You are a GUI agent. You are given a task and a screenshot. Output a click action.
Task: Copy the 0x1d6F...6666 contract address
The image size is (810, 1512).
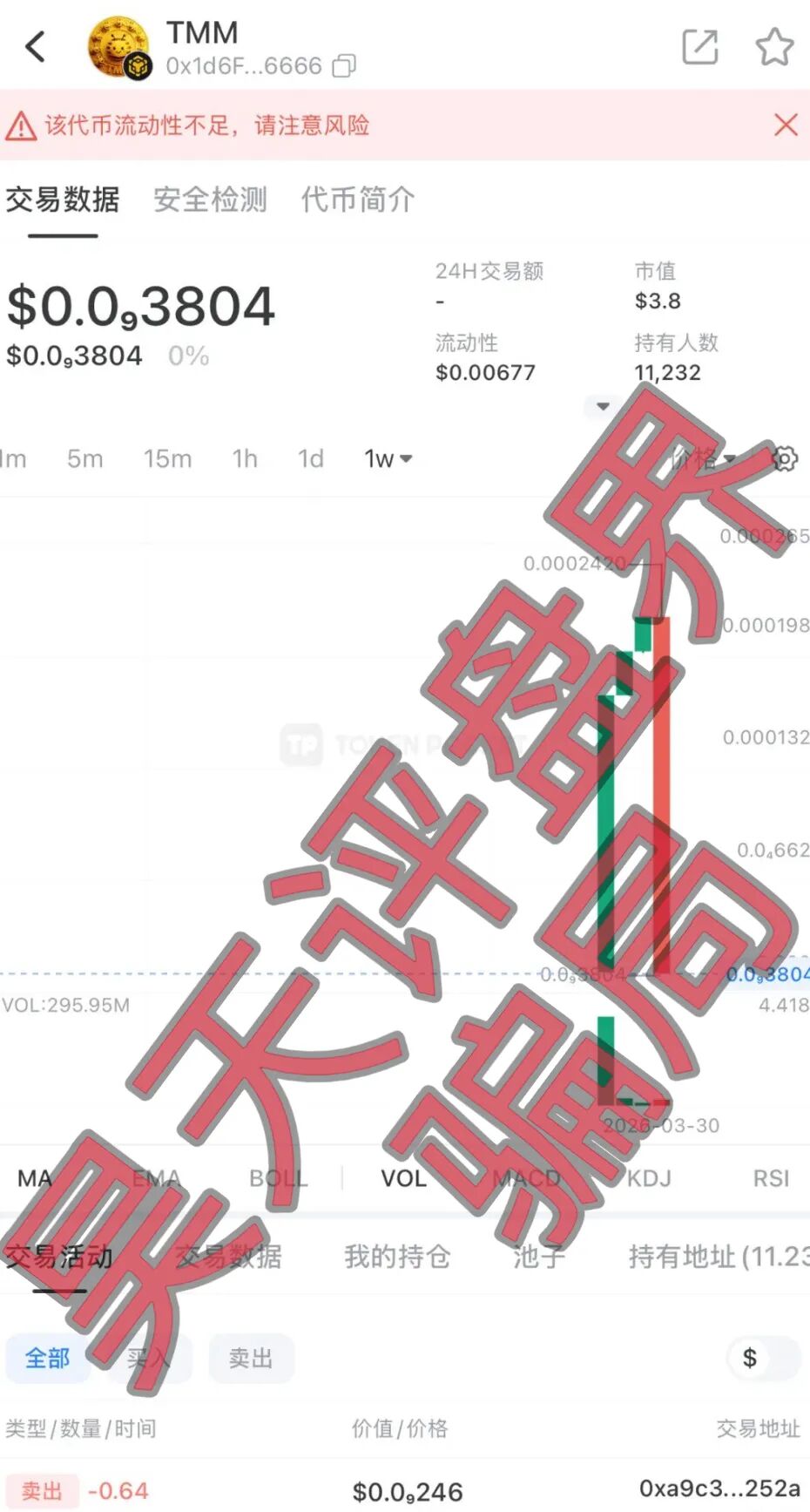coord(345,66)
